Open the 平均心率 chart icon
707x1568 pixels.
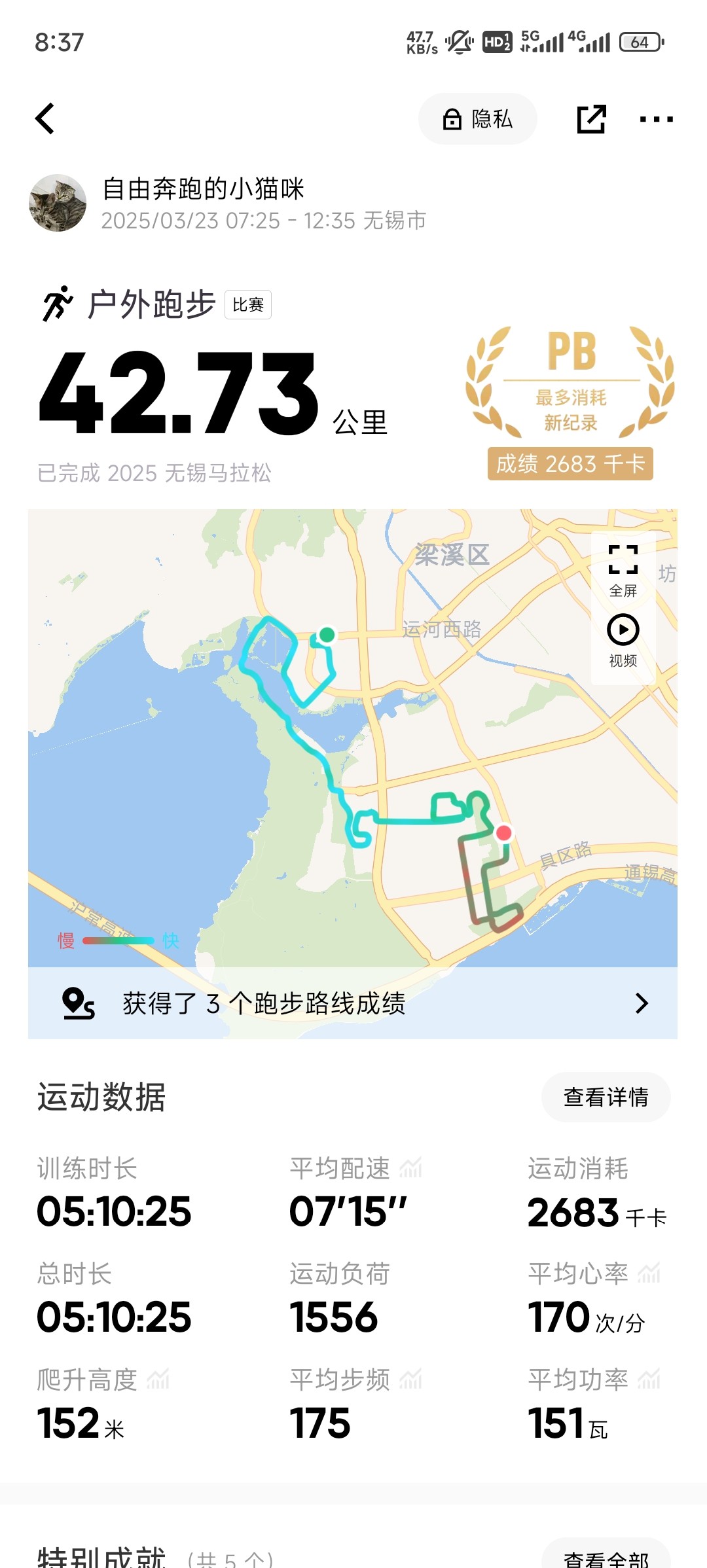click(649, 1273)
